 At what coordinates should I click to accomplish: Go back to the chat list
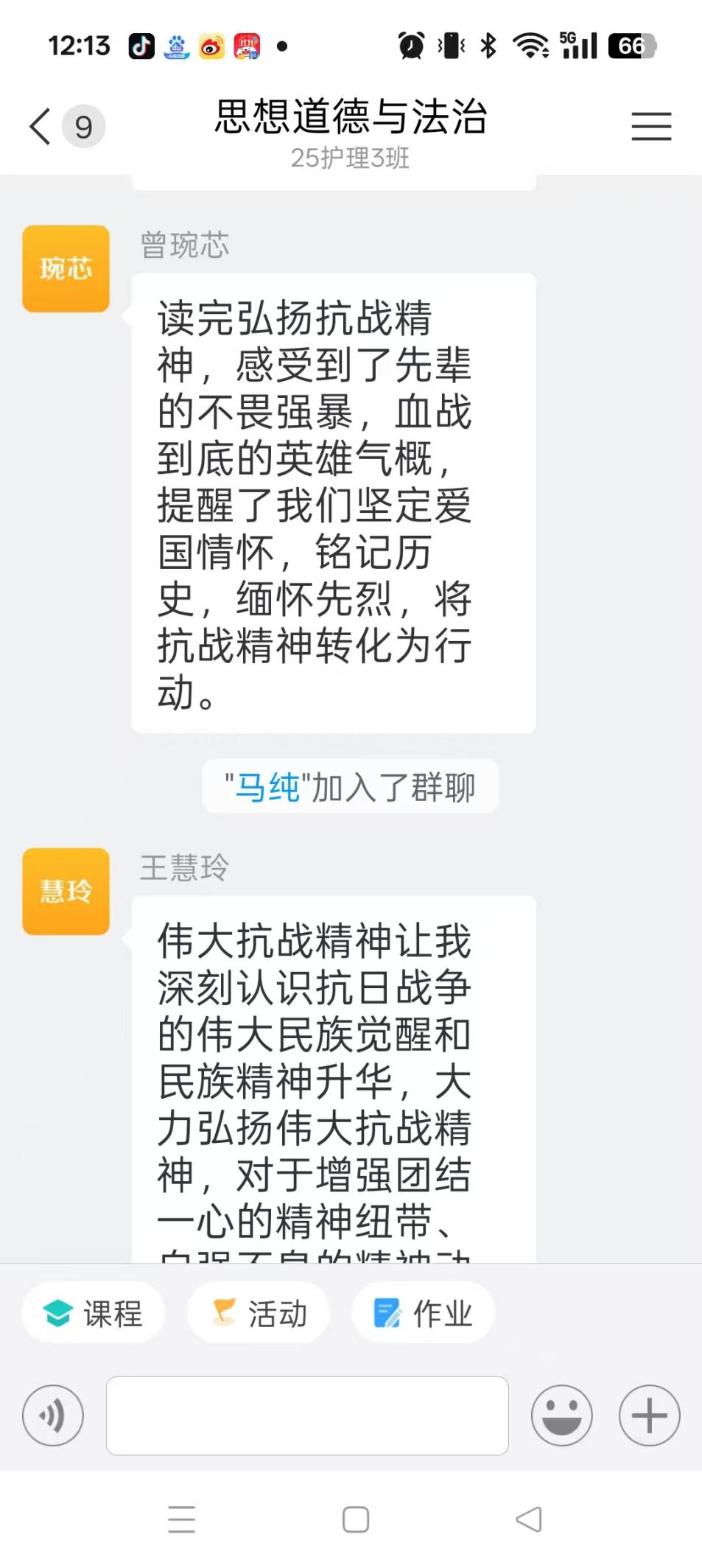coord(41,126)
